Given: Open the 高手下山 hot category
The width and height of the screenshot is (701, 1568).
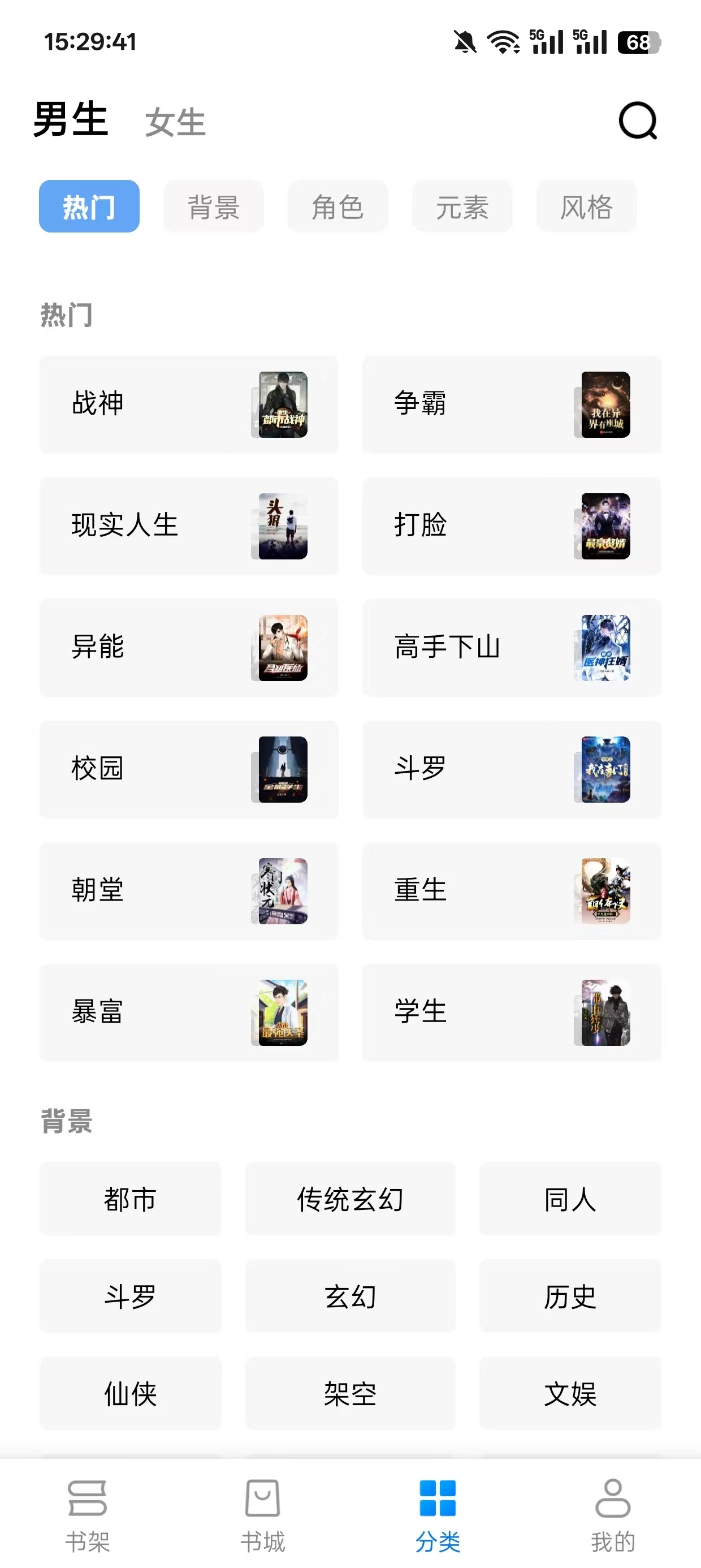Looking at the screenshot, I should coord(513,648).
